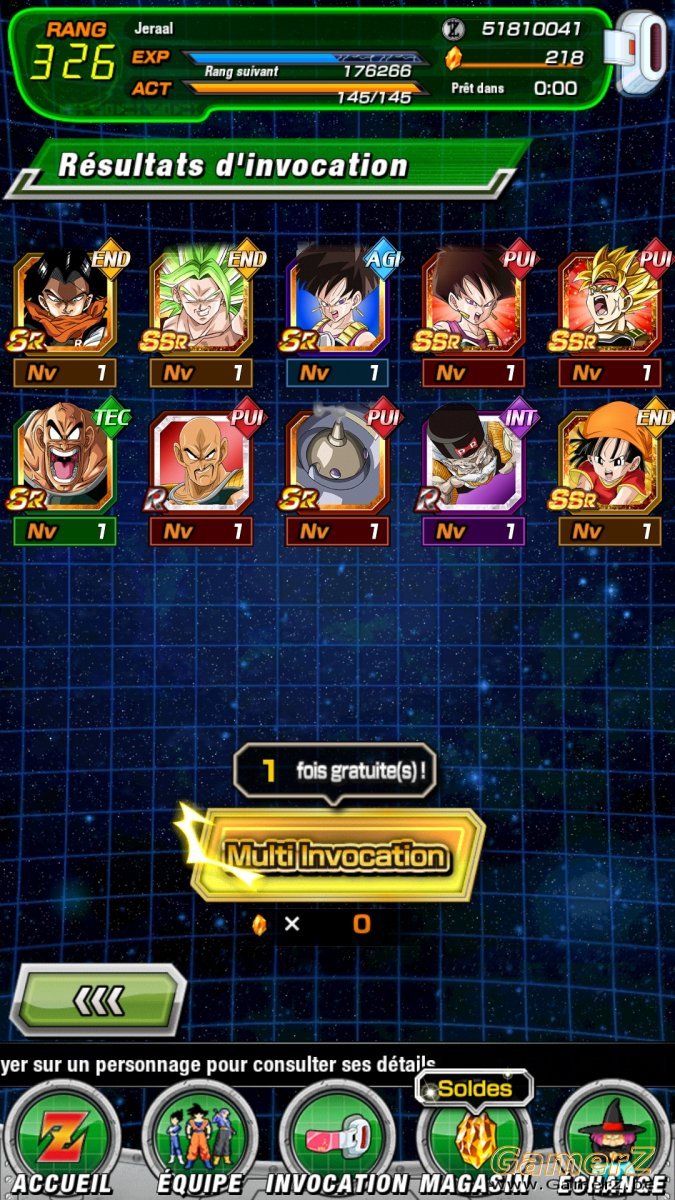The width and height of the screenshot is (675, 1200).
Task: View the END SSR girl with orange bandana
Action: (x=609, y=460)
